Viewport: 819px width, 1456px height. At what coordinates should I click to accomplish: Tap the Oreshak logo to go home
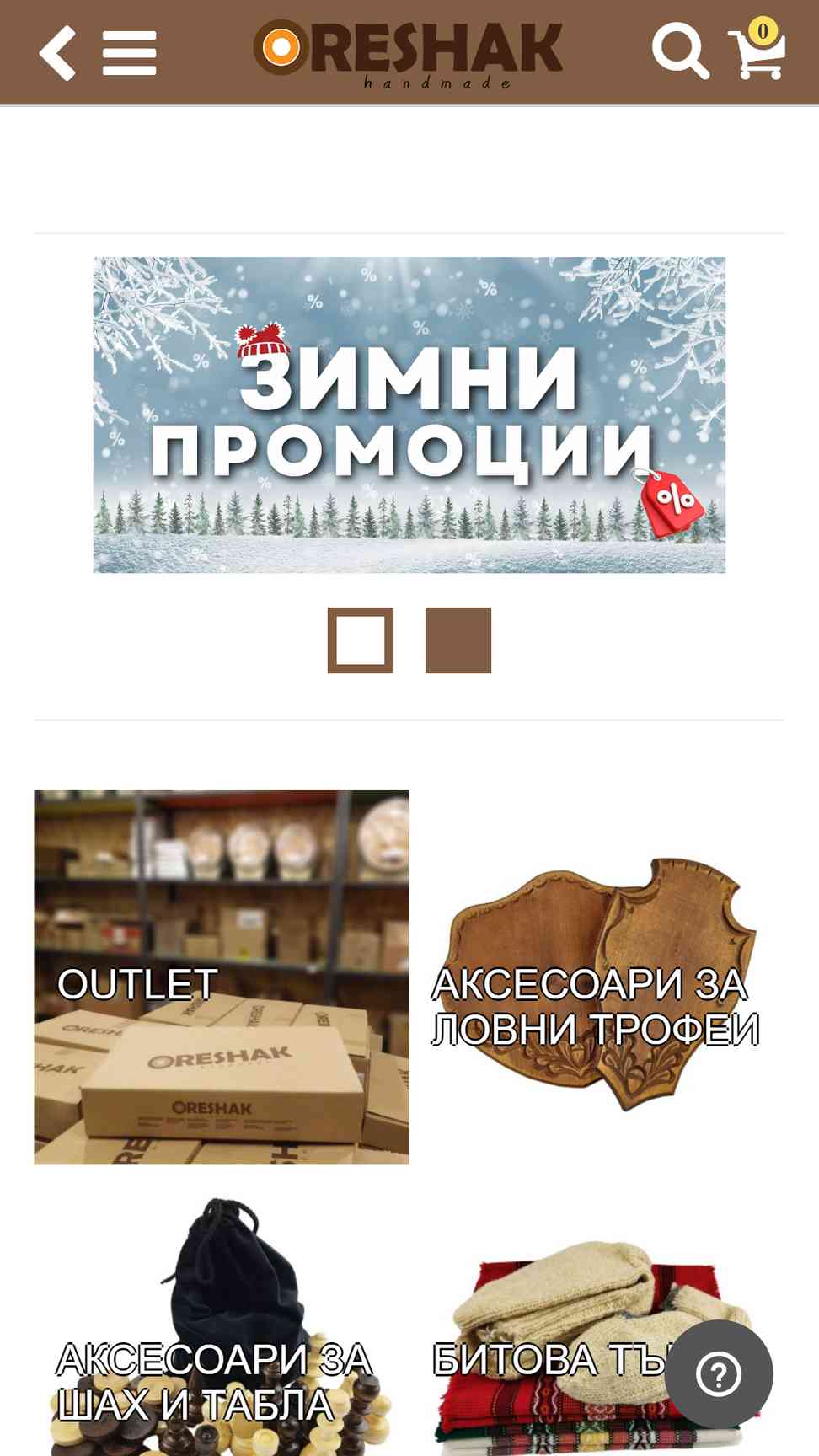pyautogui.click(x=409, y=53)
